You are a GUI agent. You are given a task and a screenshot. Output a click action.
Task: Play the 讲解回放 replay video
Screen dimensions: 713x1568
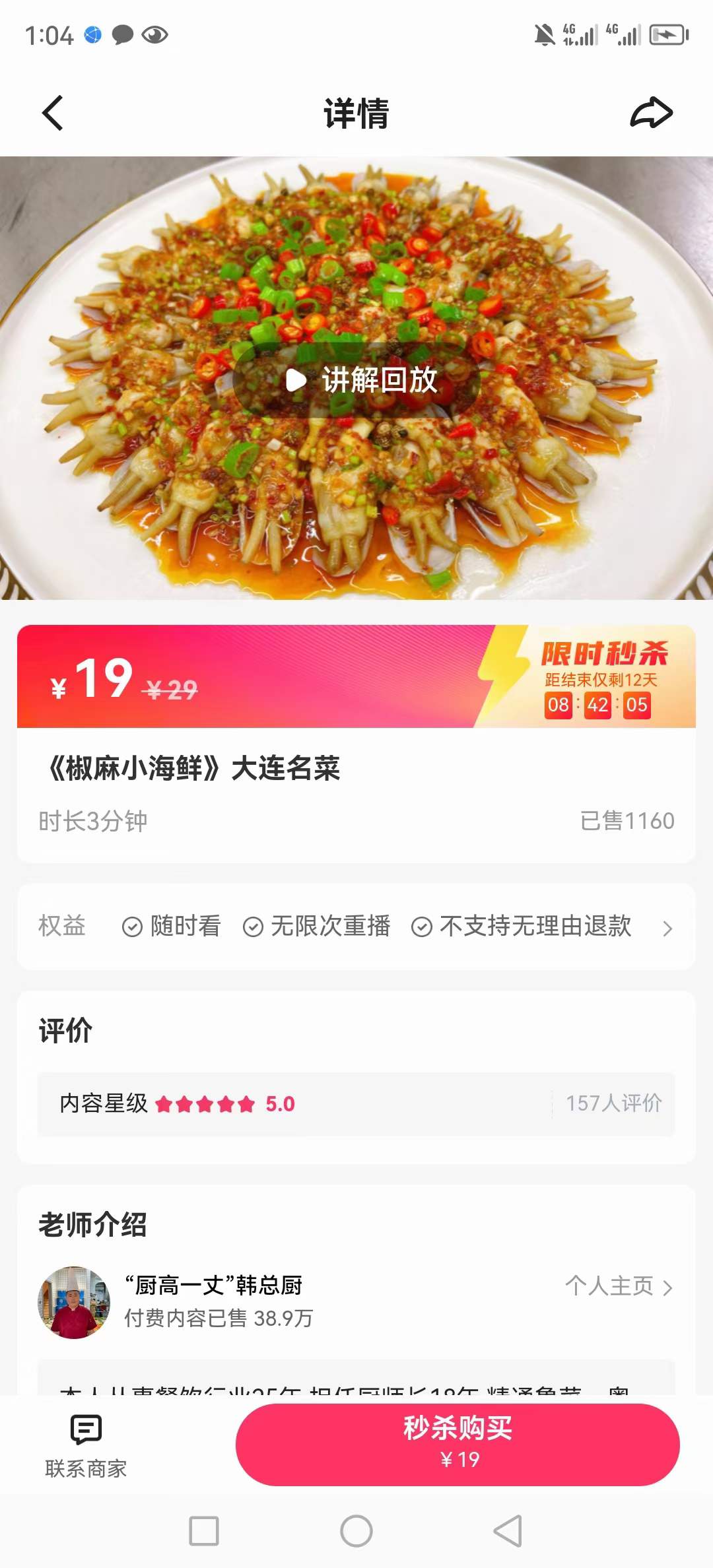pos(356,380)
